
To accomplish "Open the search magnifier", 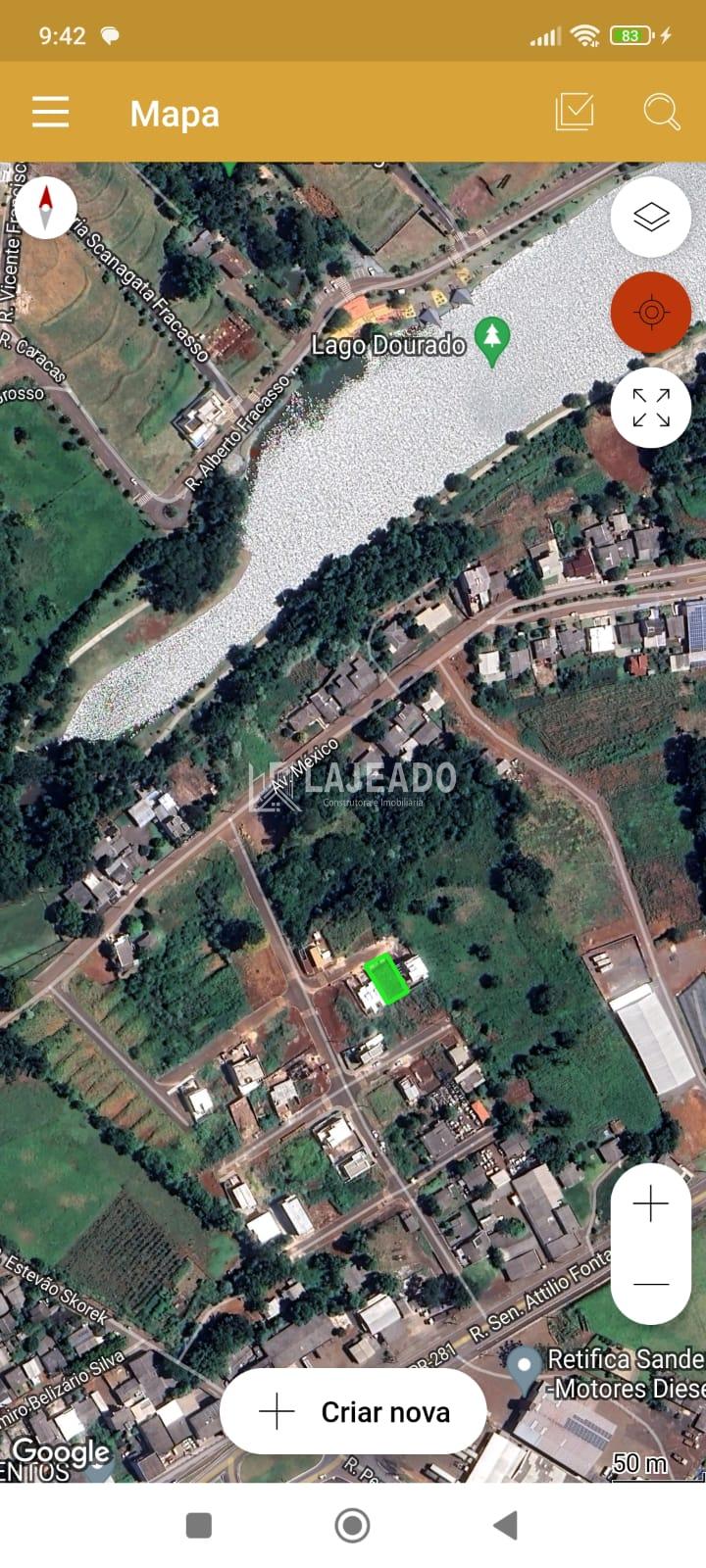I will (662, 113).
